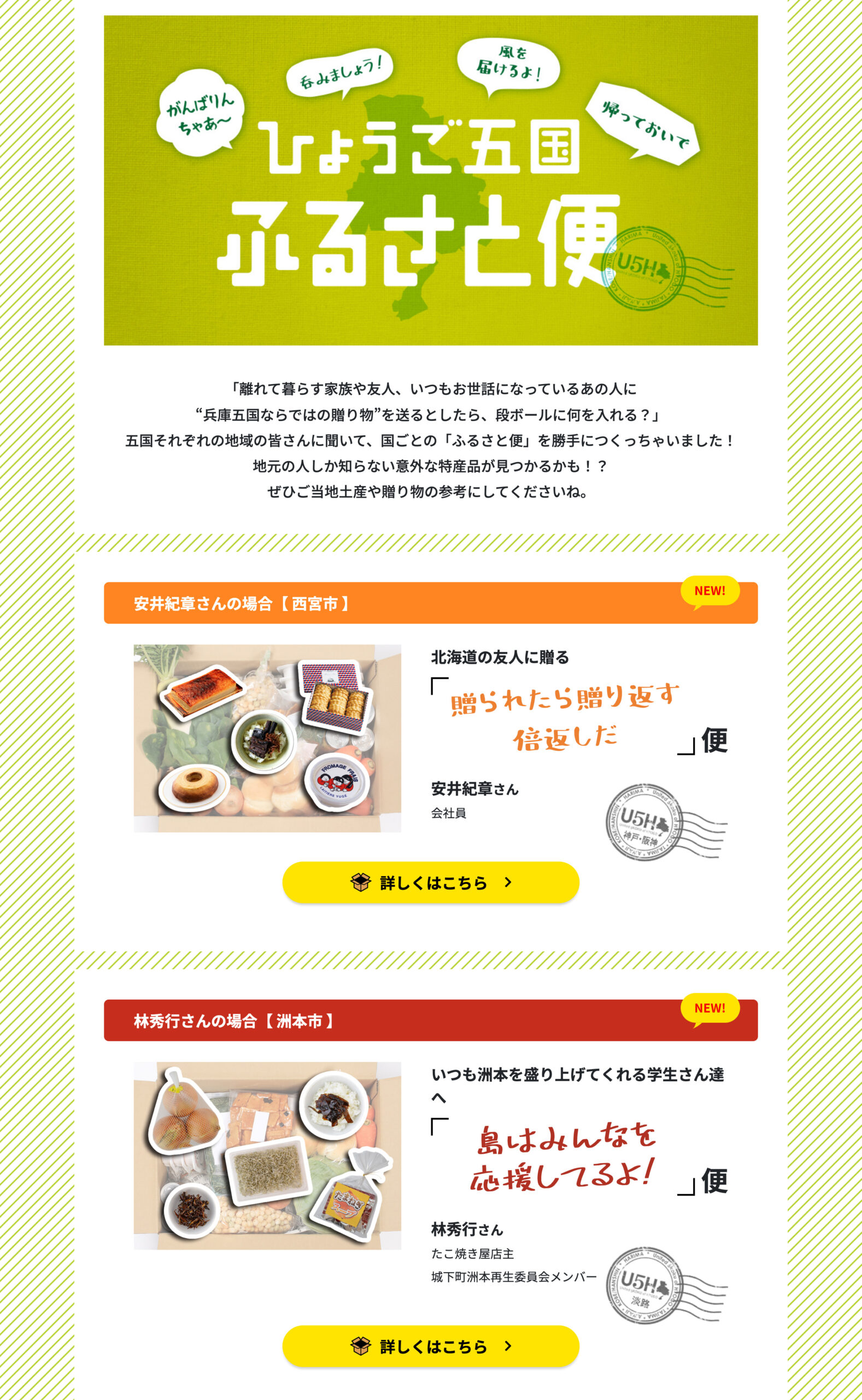Open details for 林秀行さん's gift box
Image resolution: width=862 pixels, height=1400 pixels.
pos(430,1346)
